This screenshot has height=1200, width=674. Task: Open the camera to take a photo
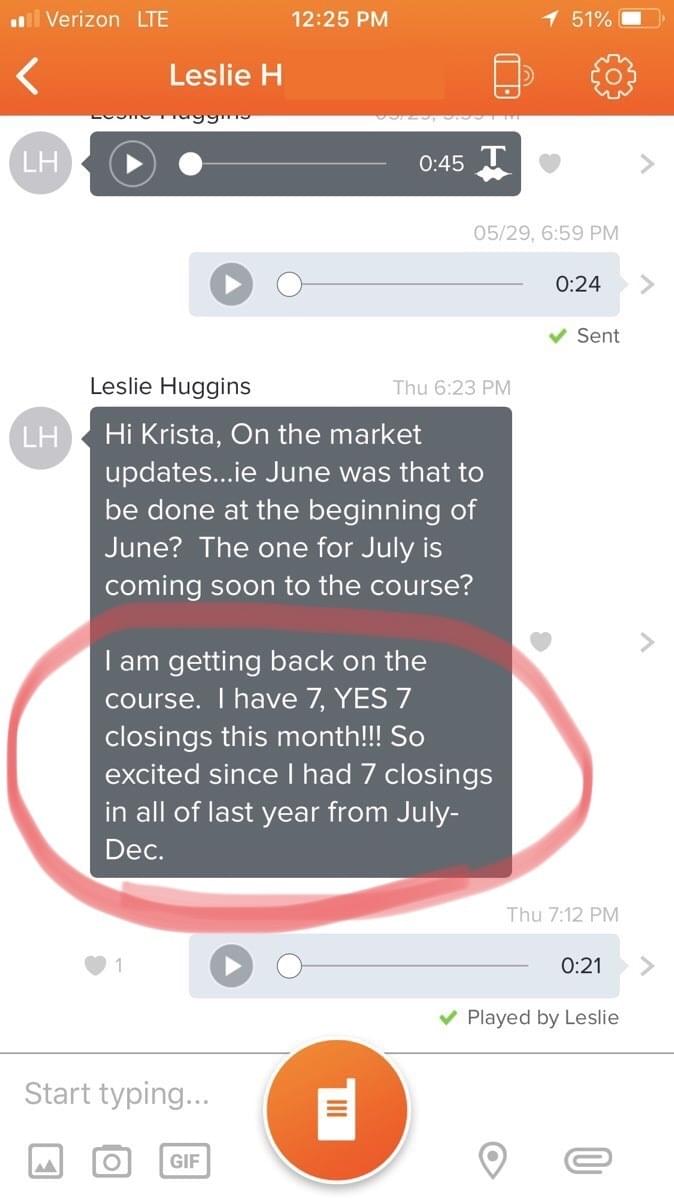point(111,1161)
